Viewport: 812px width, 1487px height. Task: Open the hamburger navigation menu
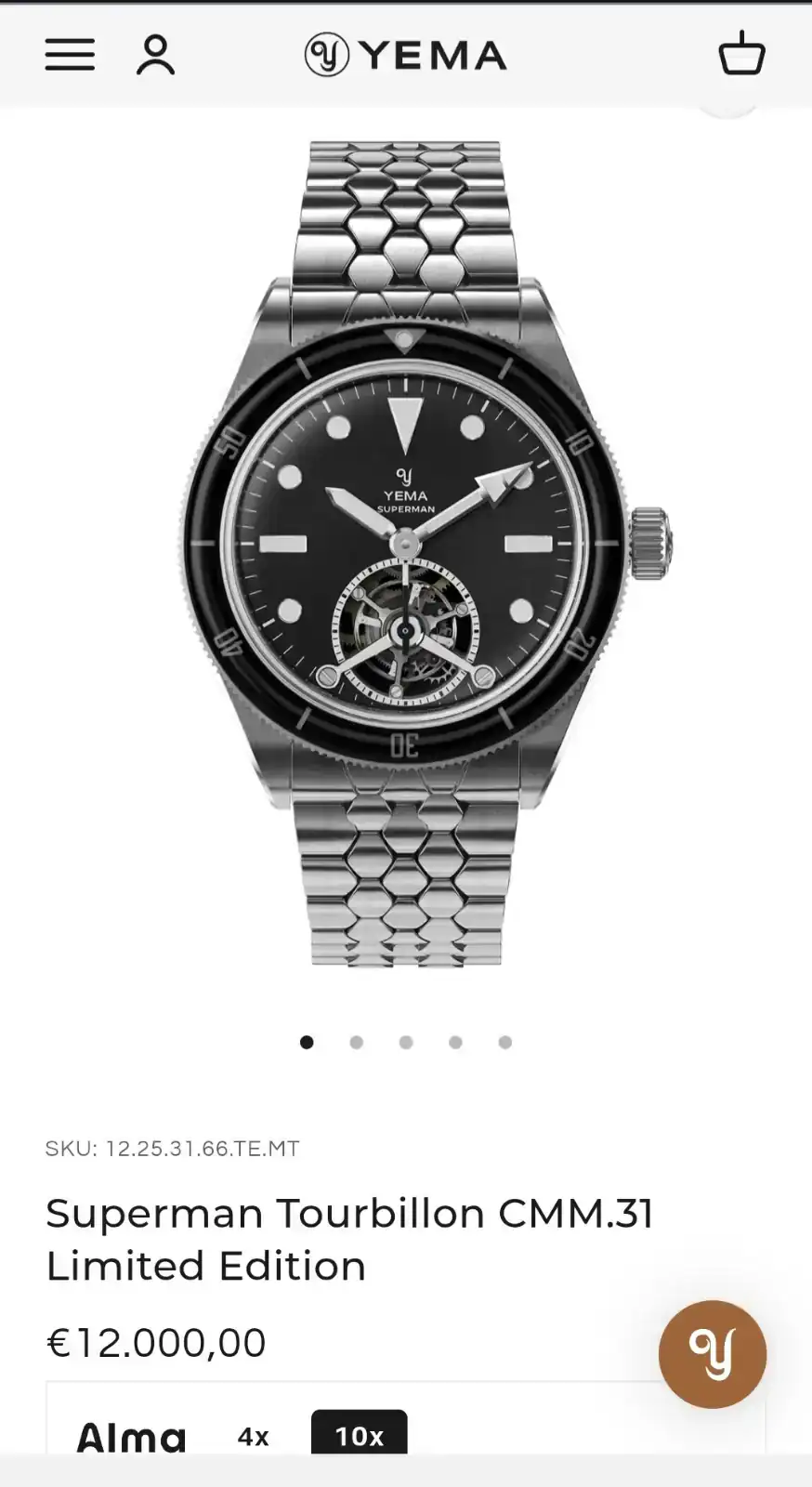pos(70,55)
